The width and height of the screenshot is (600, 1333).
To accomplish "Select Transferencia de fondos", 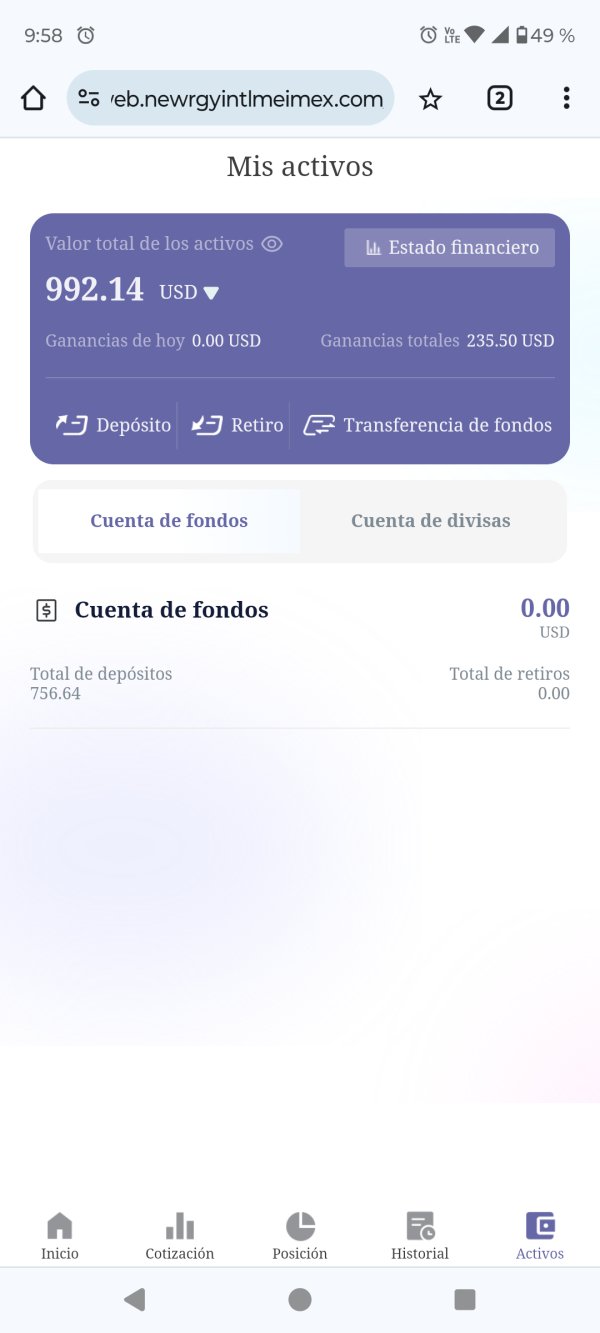I will (427, 425).
